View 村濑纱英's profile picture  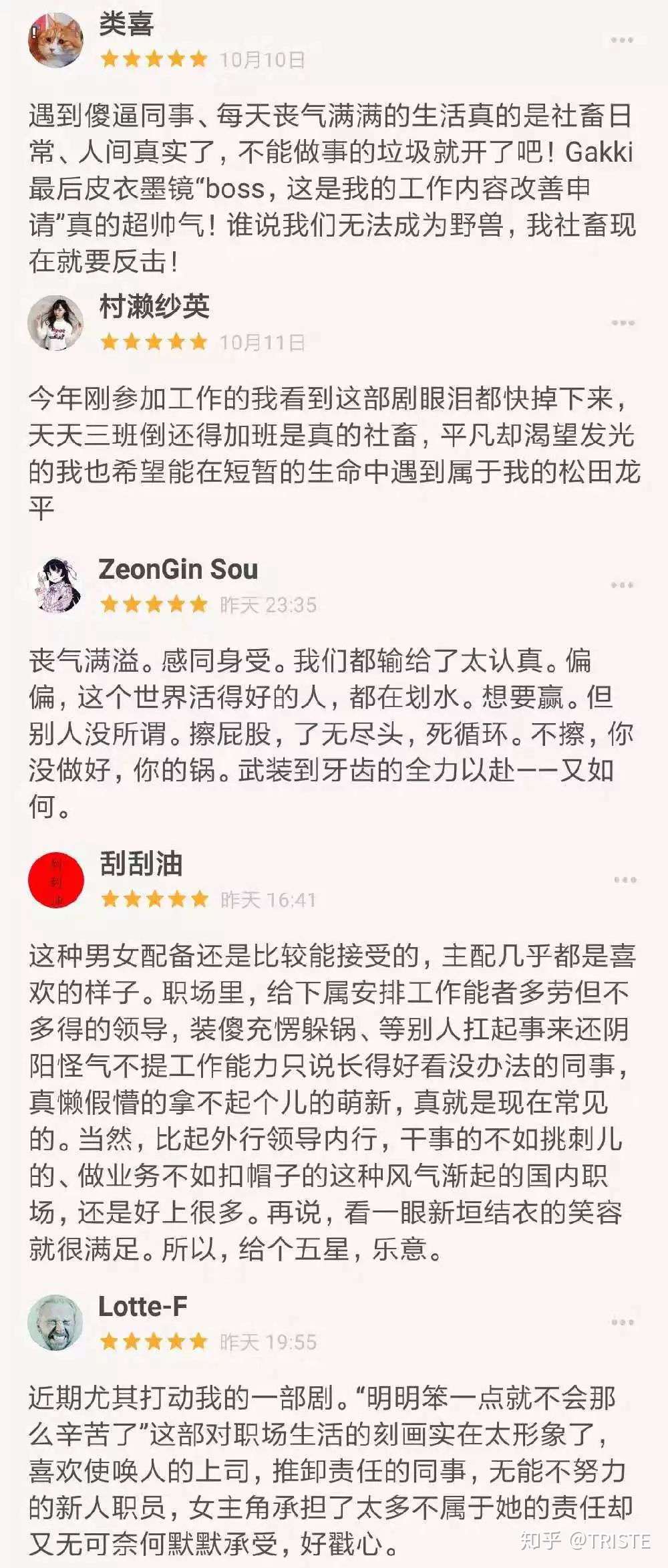tap(56, 323)
